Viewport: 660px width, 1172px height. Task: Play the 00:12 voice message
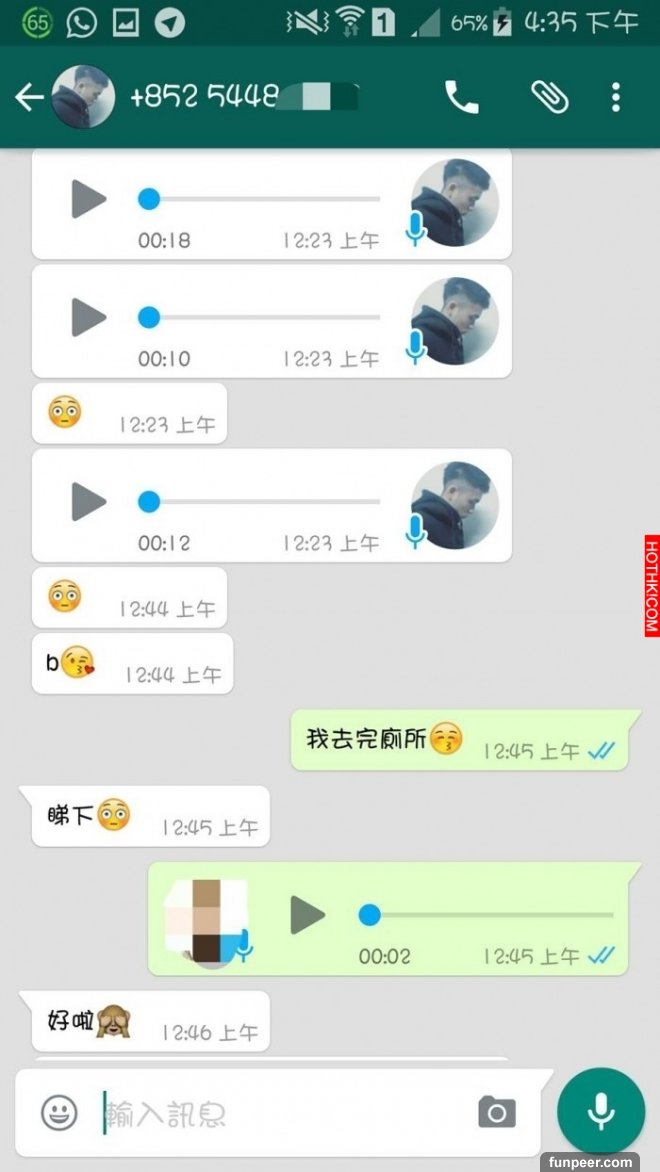pos(89,502)
